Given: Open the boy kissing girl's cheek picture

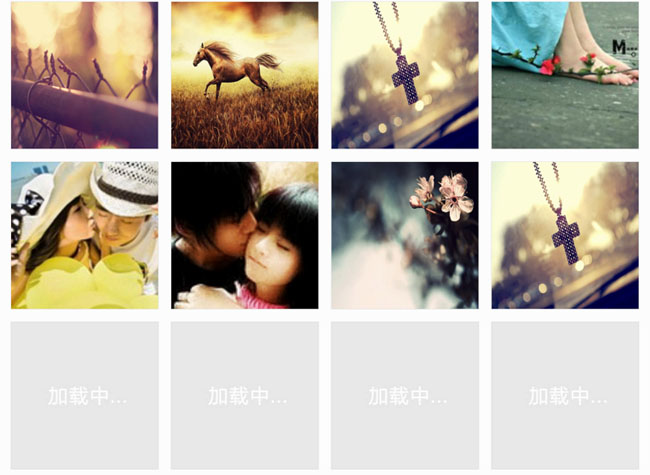Looking at the screenshot, I should (244, 235).
